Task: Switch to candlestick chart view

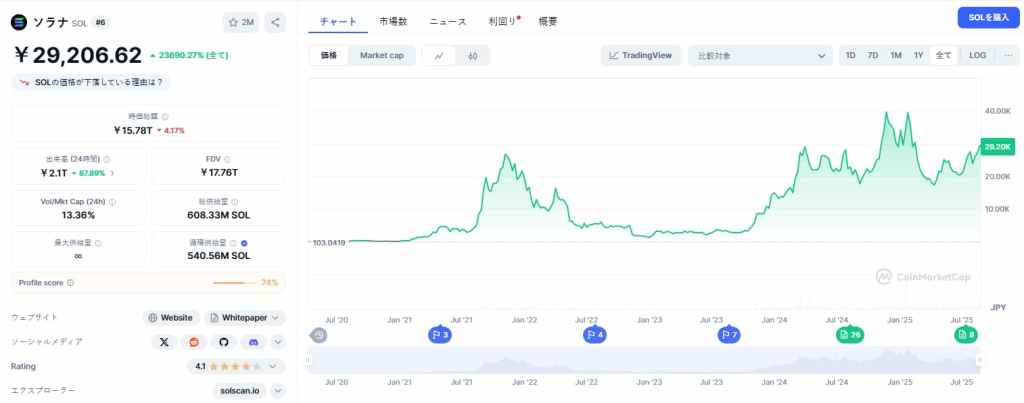Action: coord(471,56)
